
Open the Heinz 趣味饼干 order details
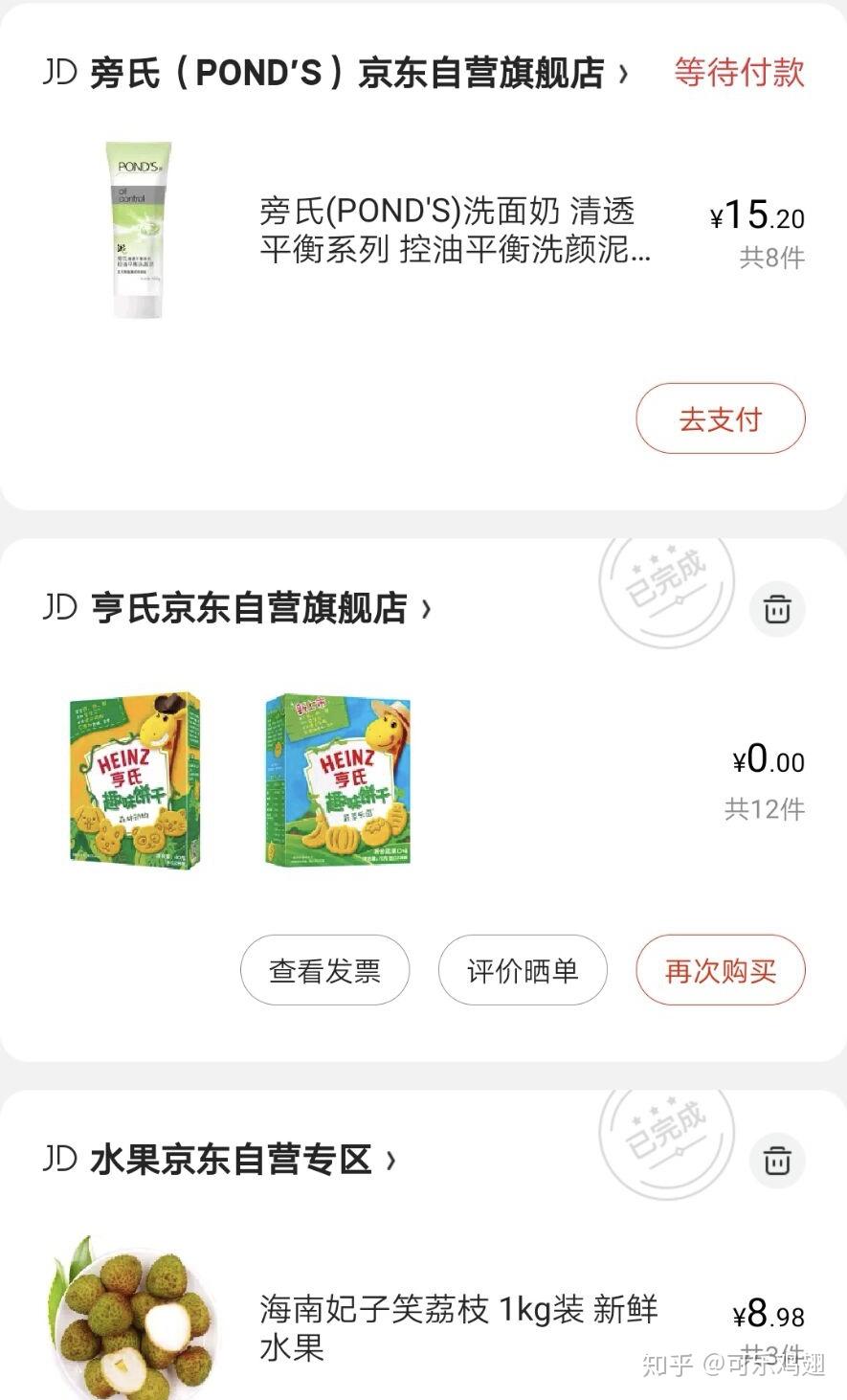[239, 782]
